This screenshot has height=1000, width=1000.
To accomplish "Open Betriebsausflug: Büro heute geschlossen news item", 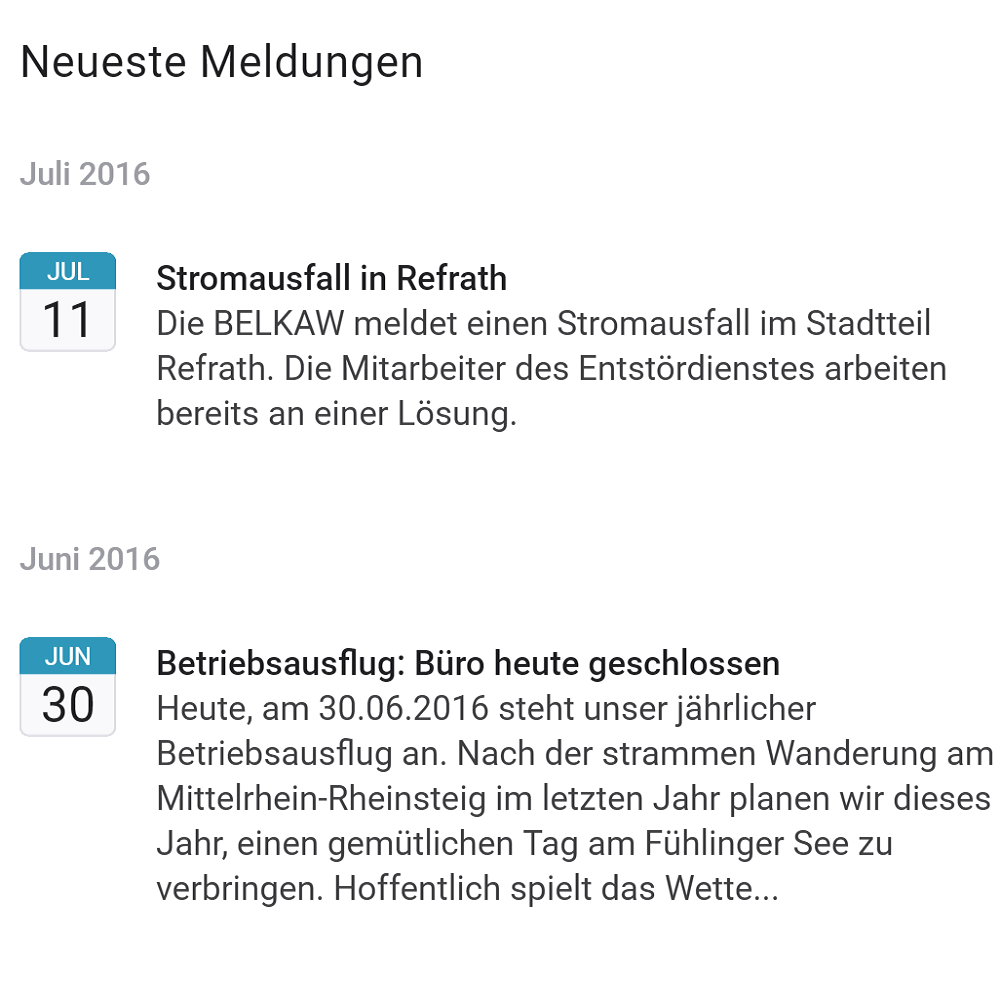I will pos(467,663).
